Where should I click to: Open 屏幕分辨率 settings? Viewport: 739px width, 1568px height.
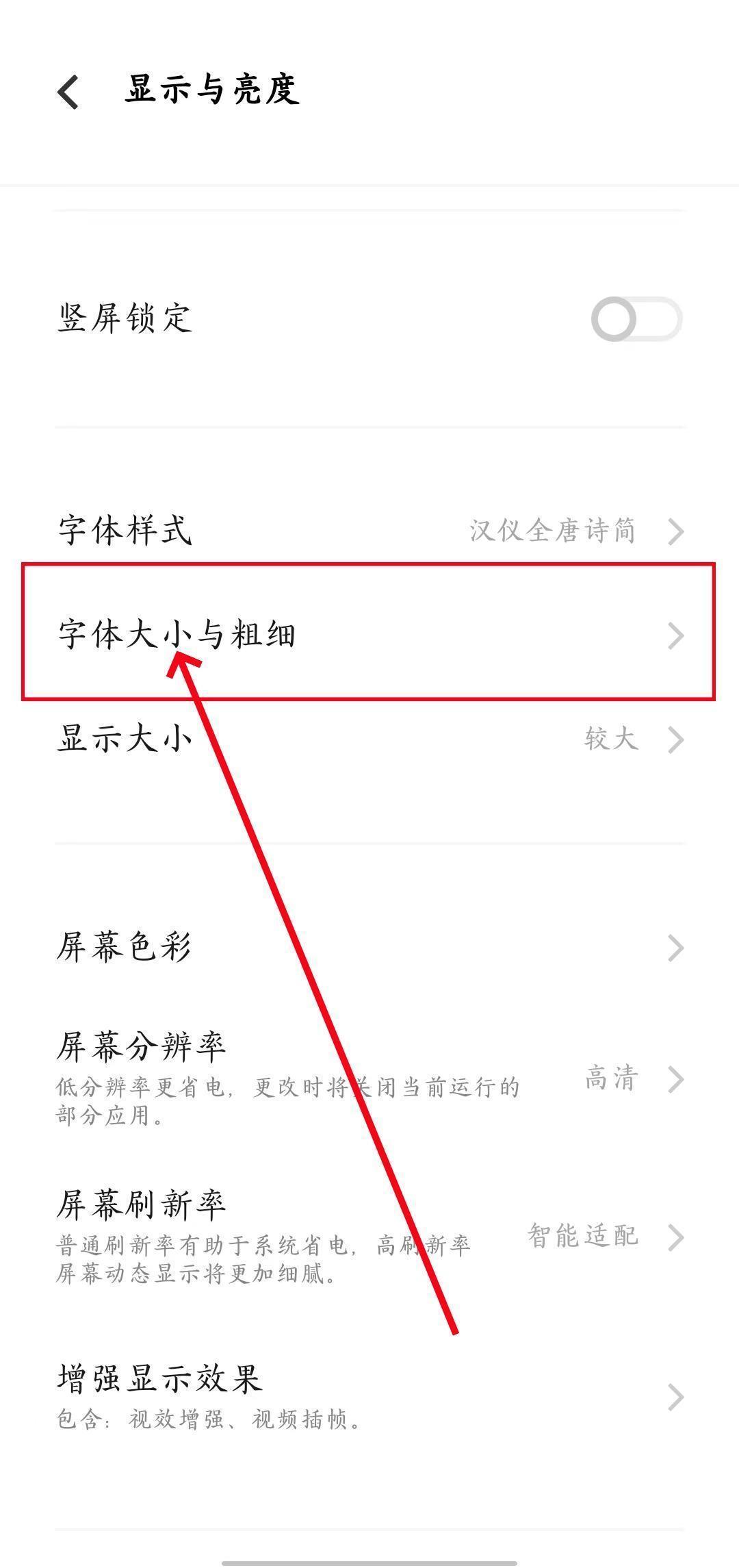(x=369, y=1080)
